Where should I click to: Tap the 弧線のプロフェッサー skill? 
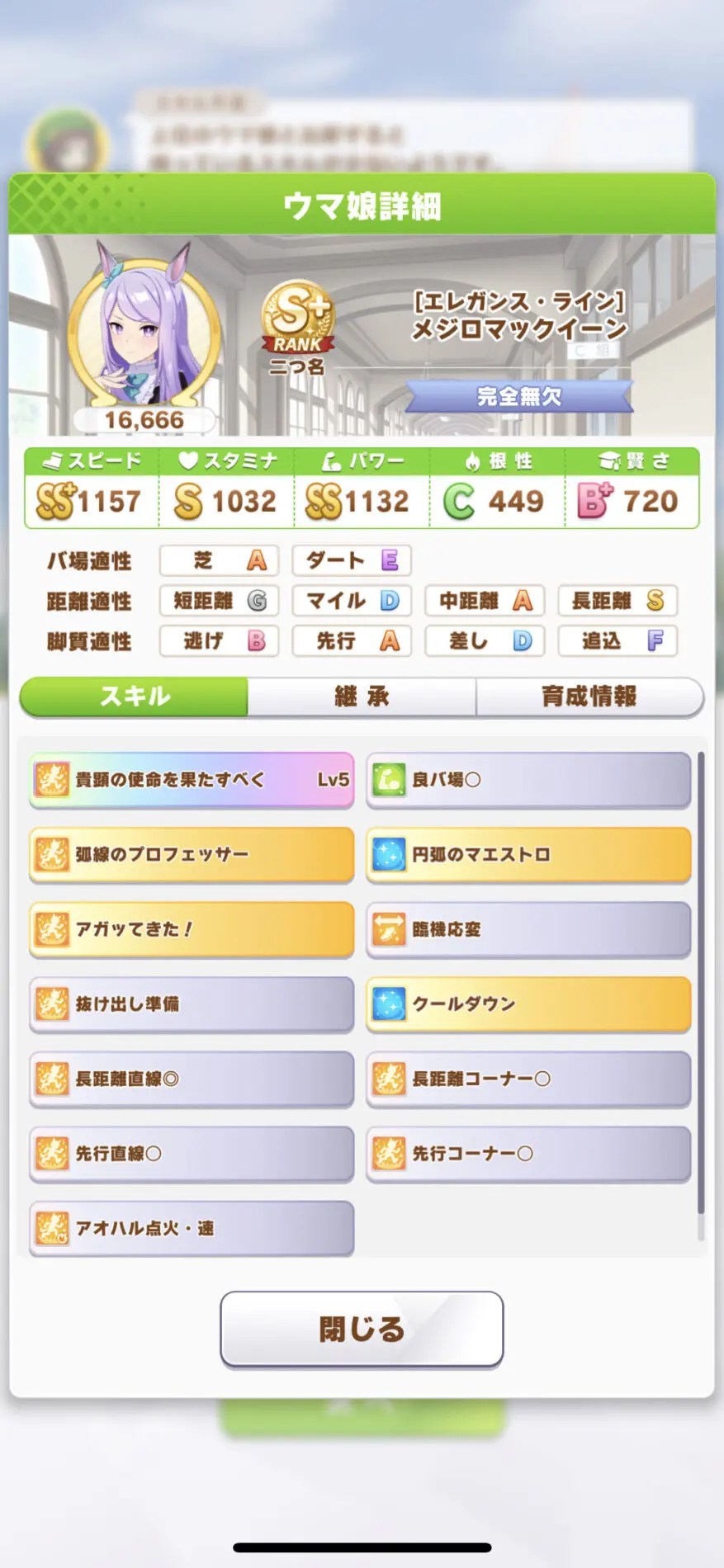point(192,854)
